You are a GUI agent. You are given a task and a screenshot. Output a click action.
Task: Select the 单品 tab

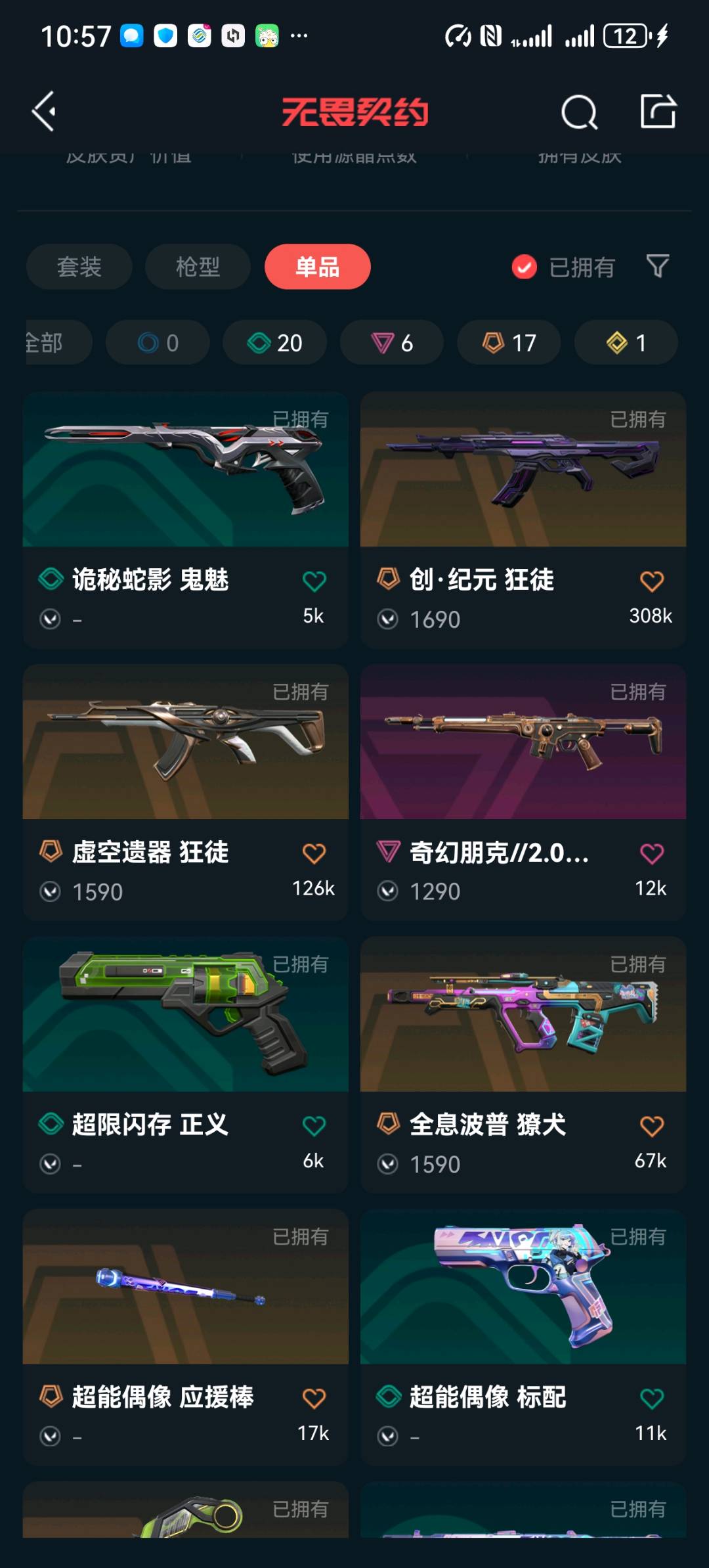point(317,267)
